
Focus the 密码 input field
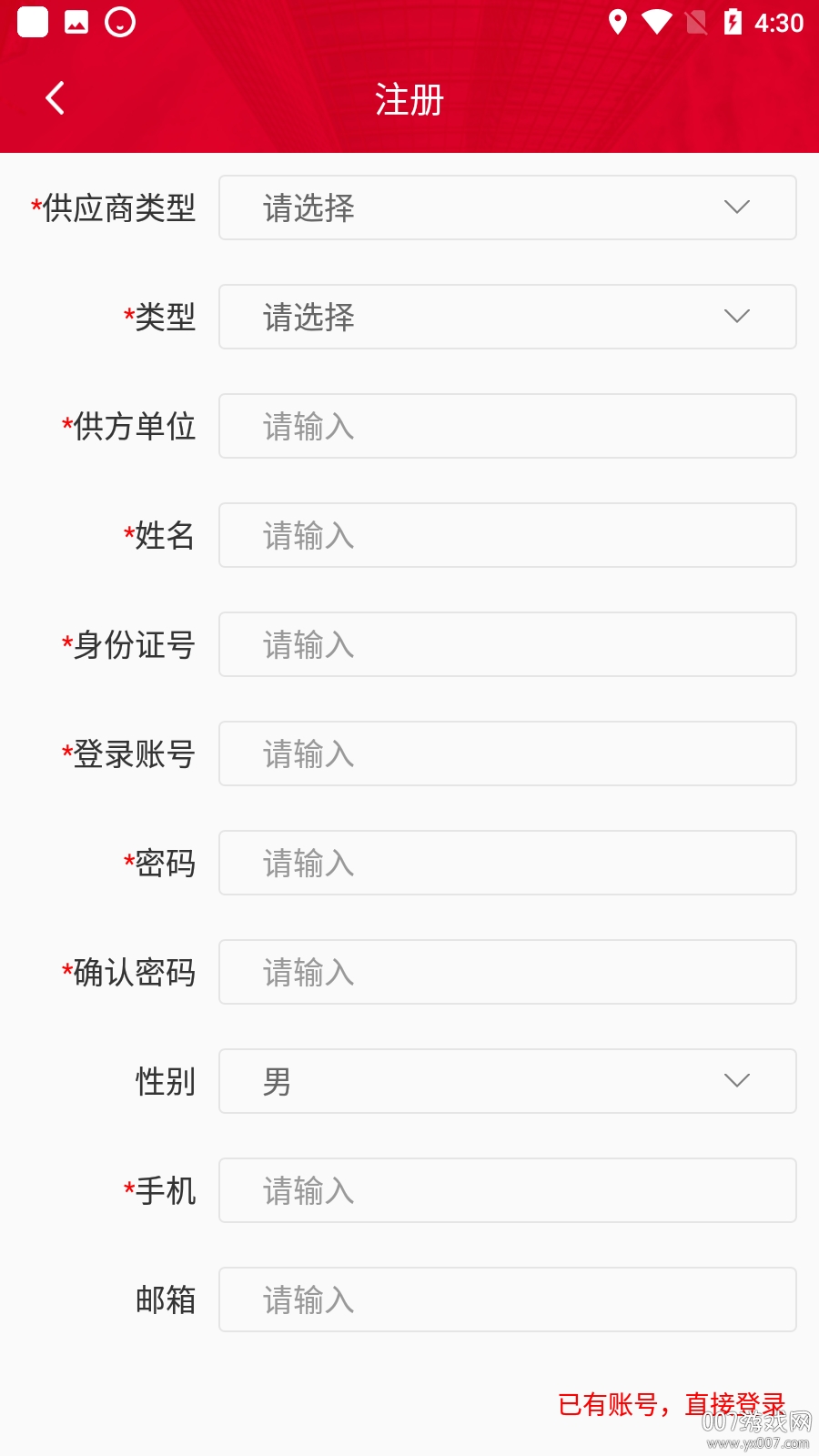[x=507, y=863]
